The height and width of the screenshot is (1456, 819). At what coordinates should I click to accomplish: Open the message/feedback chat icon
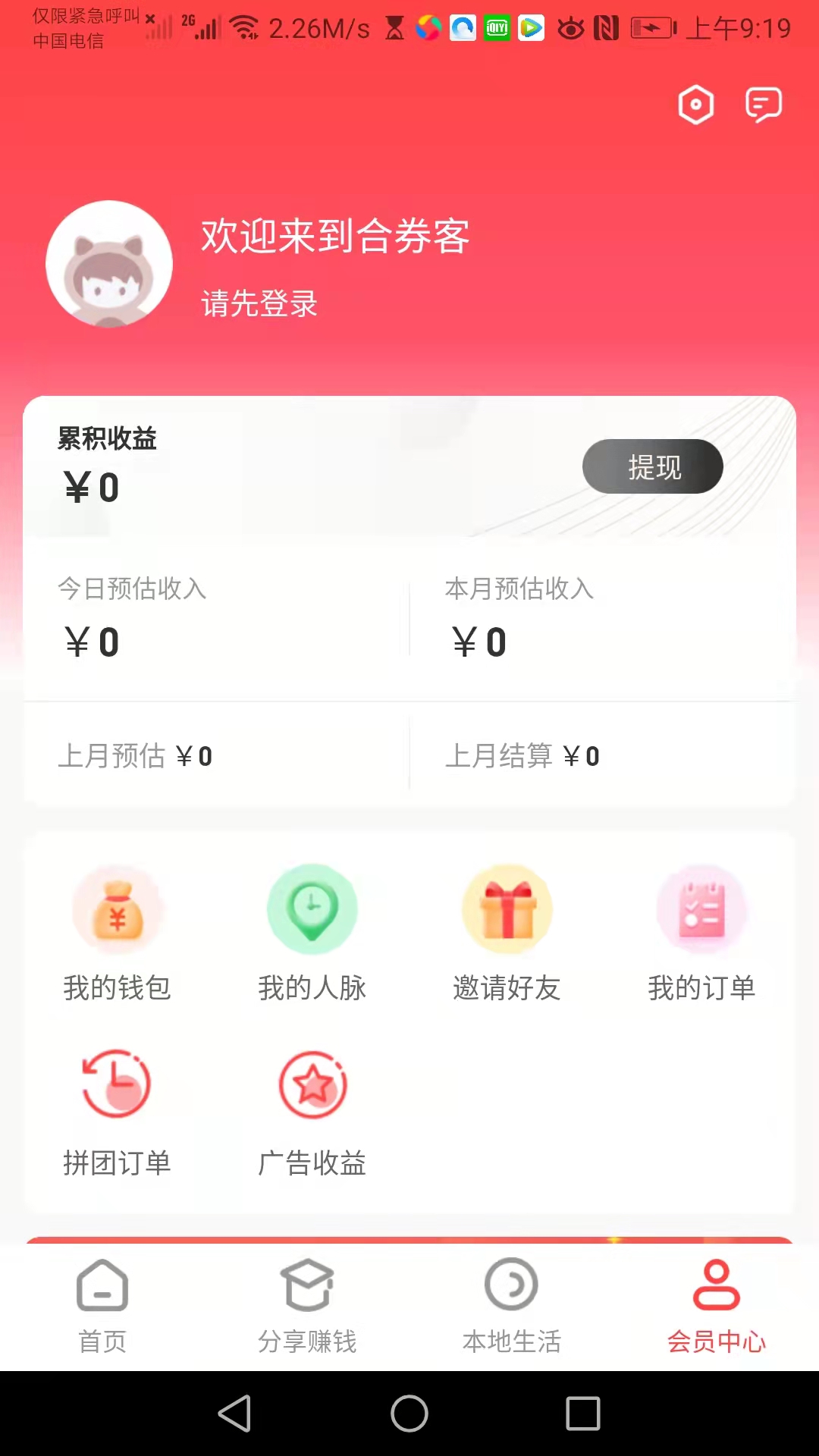tap(764, 104)
